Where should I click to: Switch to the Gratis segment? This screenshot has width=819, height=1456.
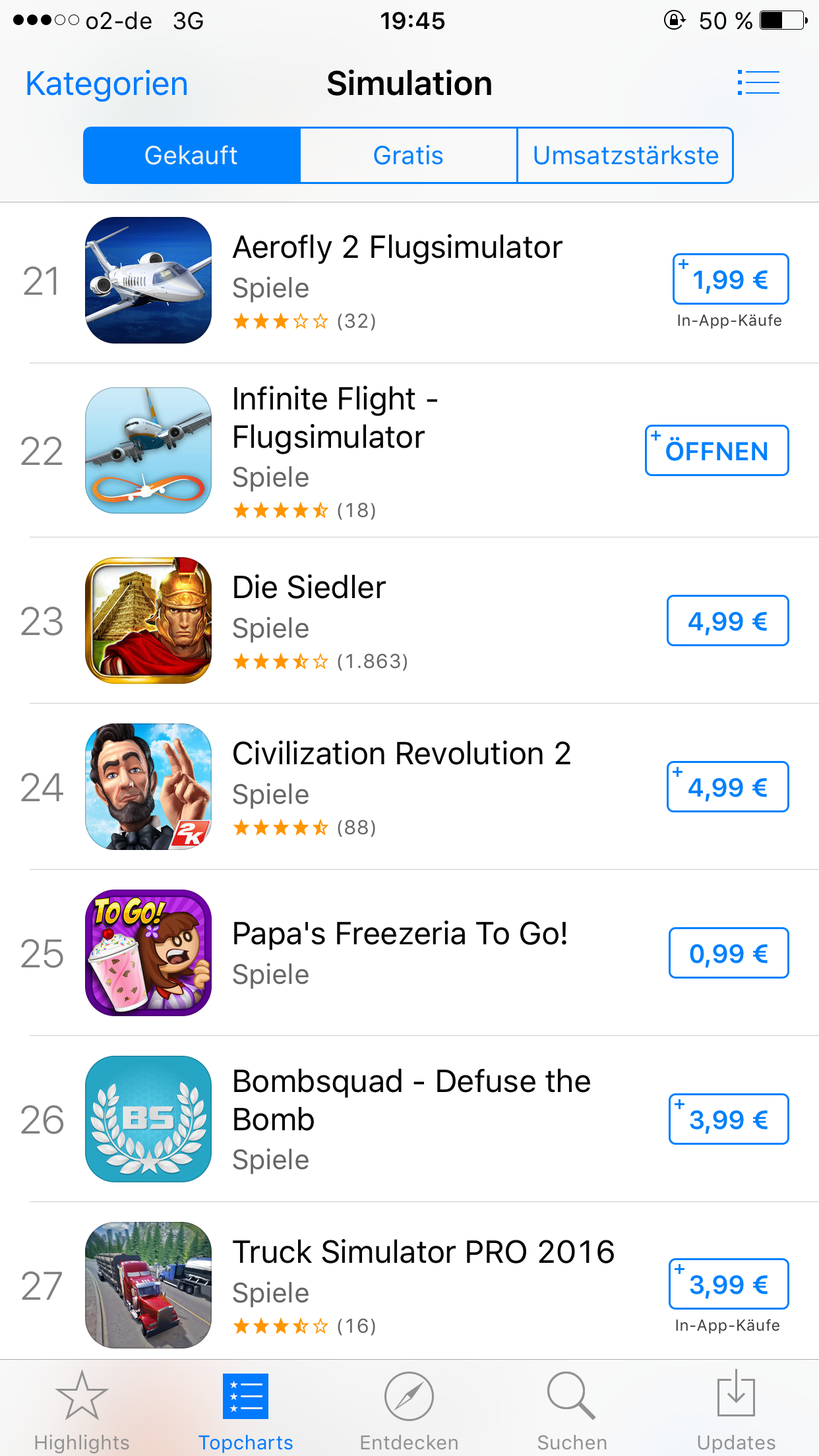(x=408, y=156)
